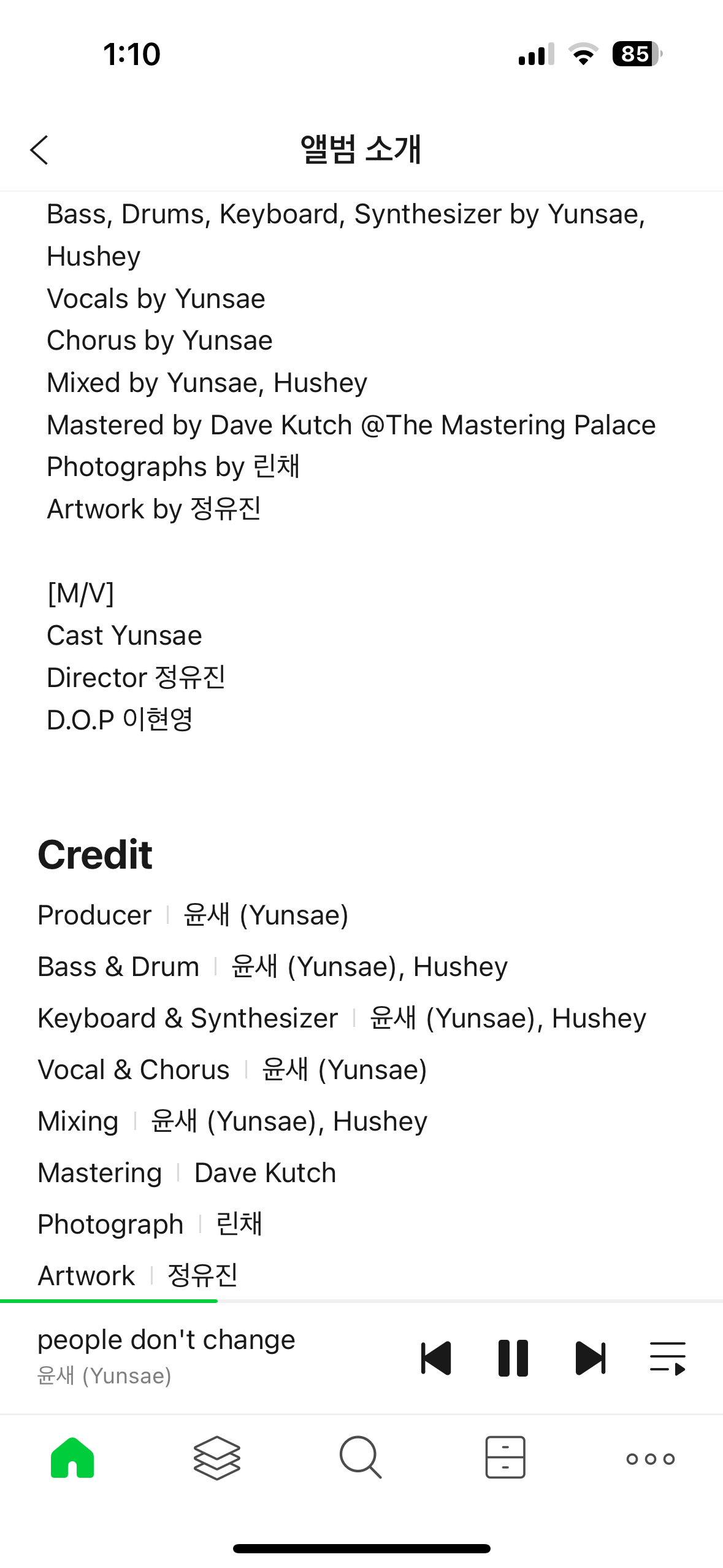
Task: Skip to the previous track
Action: [x=436, y=1358]
